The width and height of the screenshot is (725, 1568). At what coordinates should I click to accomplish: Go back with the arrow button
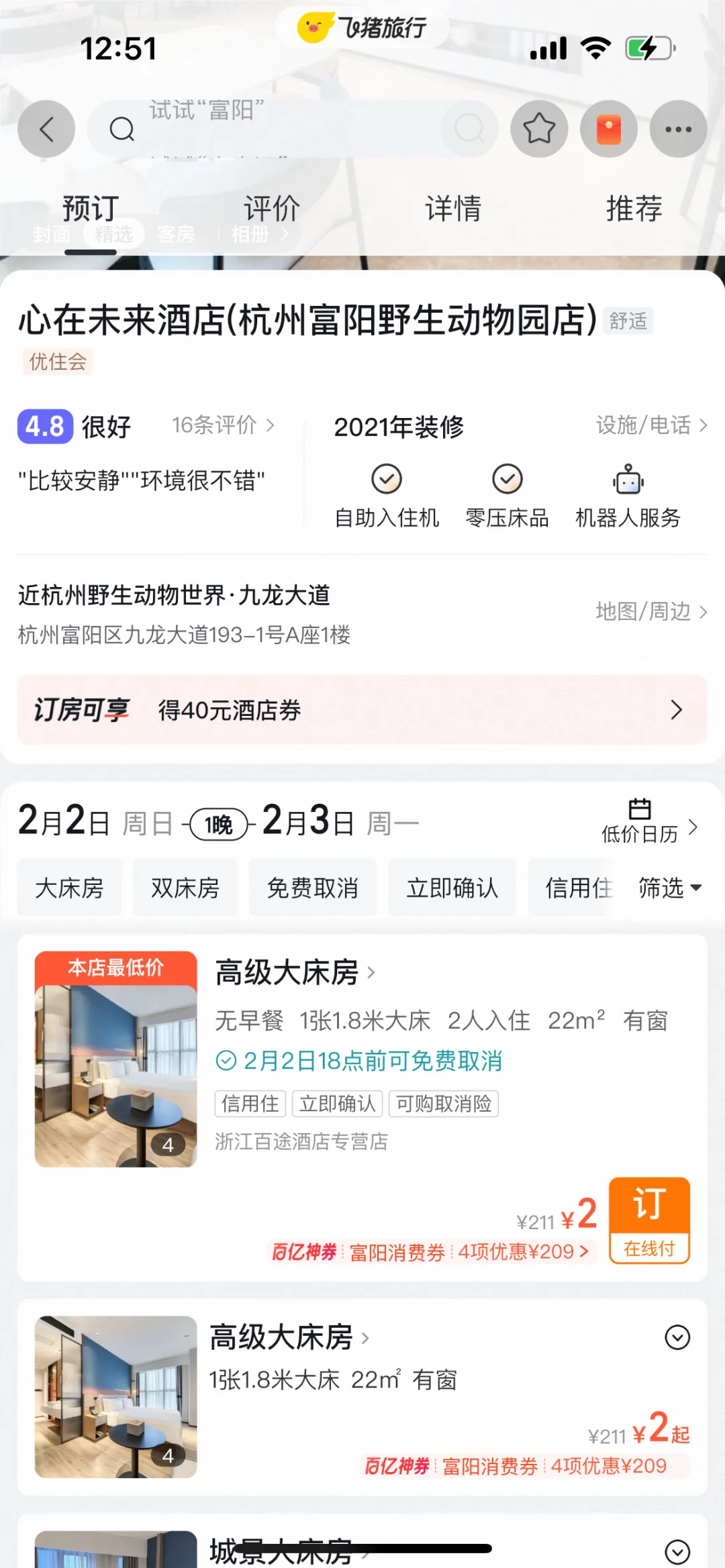[x=46, y=129]
